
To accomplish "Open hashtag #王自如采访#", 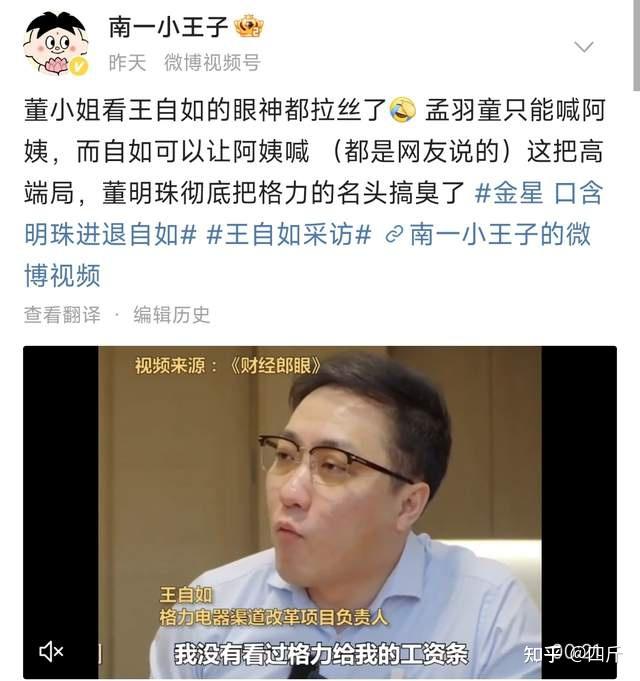I will point(289,235).
